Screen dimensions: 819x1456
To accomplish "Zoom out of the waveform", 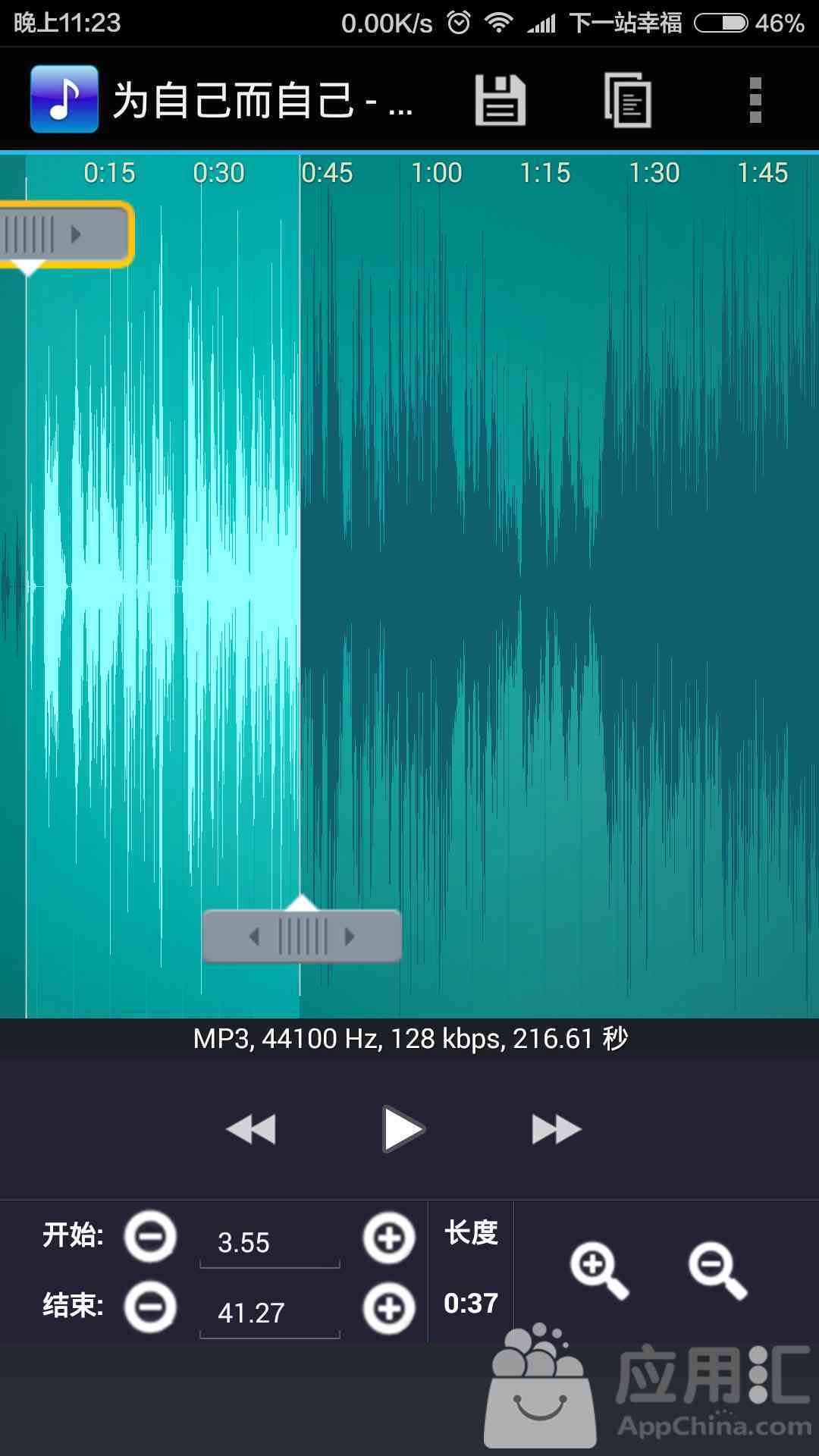I will [x=717, y=1270].
